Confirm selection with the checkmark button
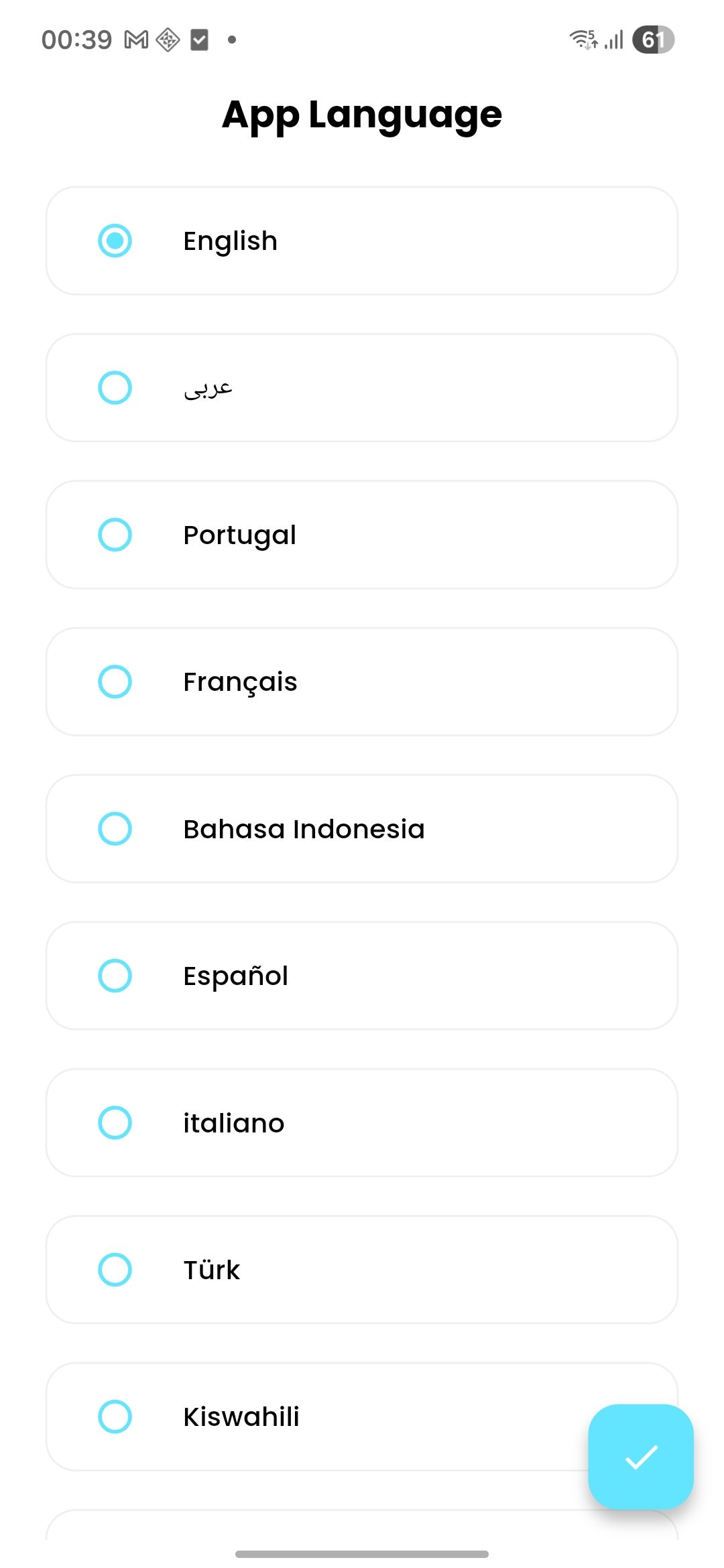The image size is (724, 1568). [x=640, y=1457]
